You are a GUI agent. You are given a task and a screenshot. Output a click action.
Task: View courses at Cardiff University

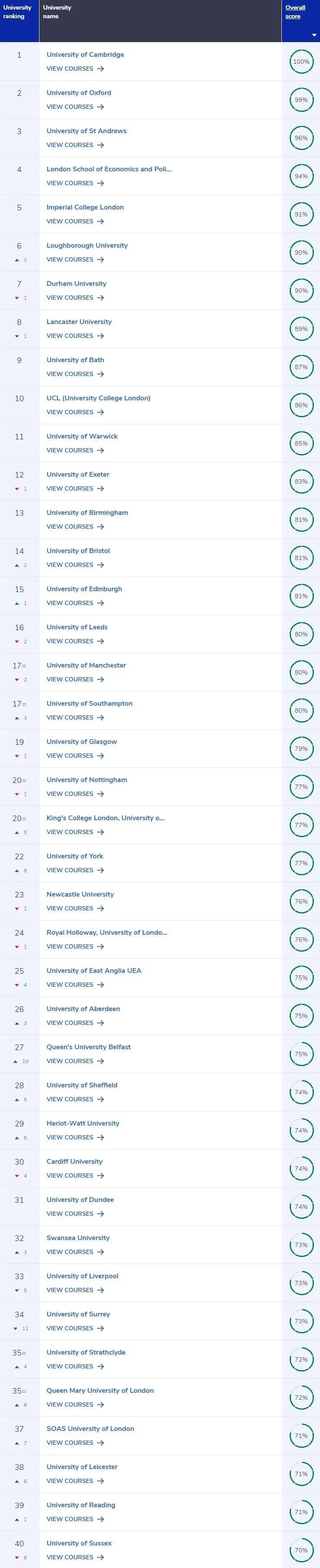75,1175
